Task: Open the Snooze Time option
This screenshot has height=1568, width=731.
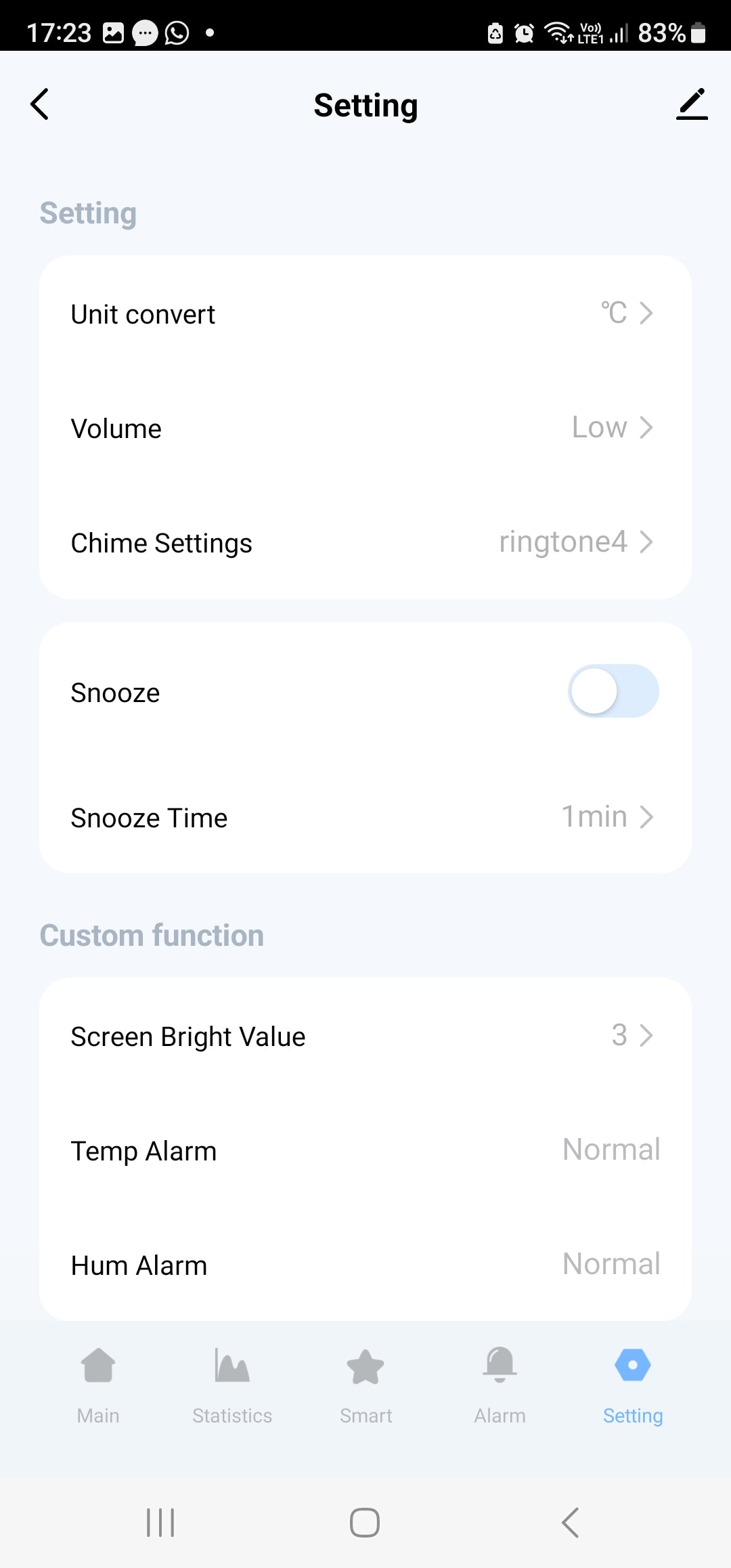Action: point(365,817)
